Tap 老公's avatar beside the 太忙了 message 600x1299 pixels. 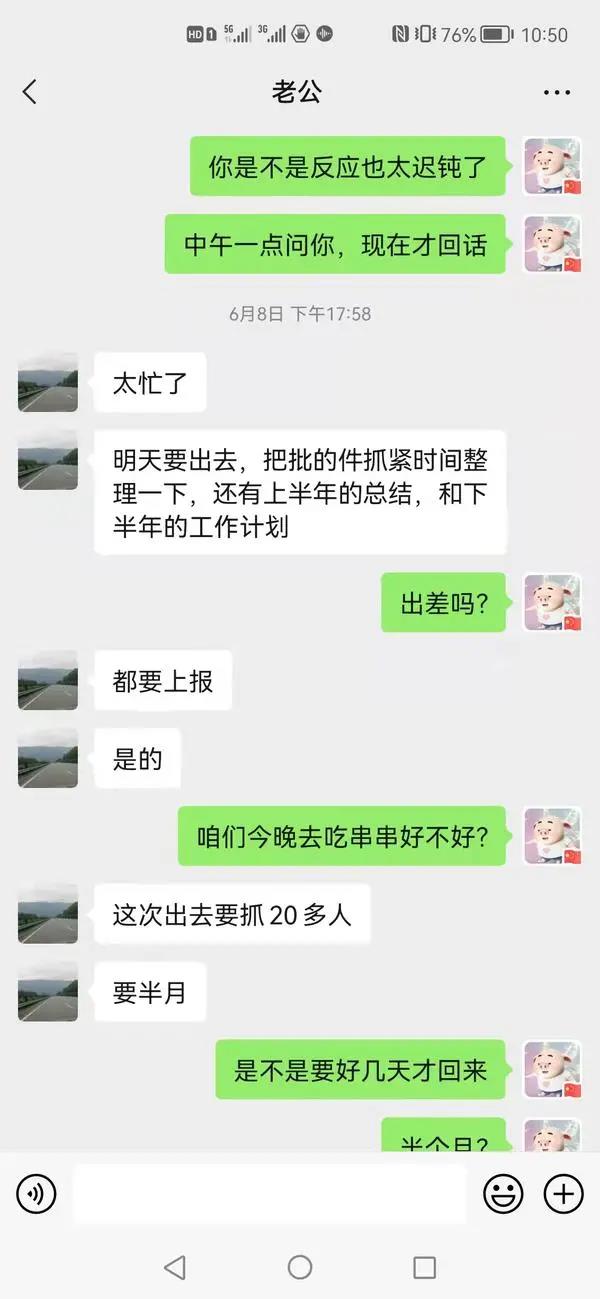pyautogui.click(x=48, y=382)
